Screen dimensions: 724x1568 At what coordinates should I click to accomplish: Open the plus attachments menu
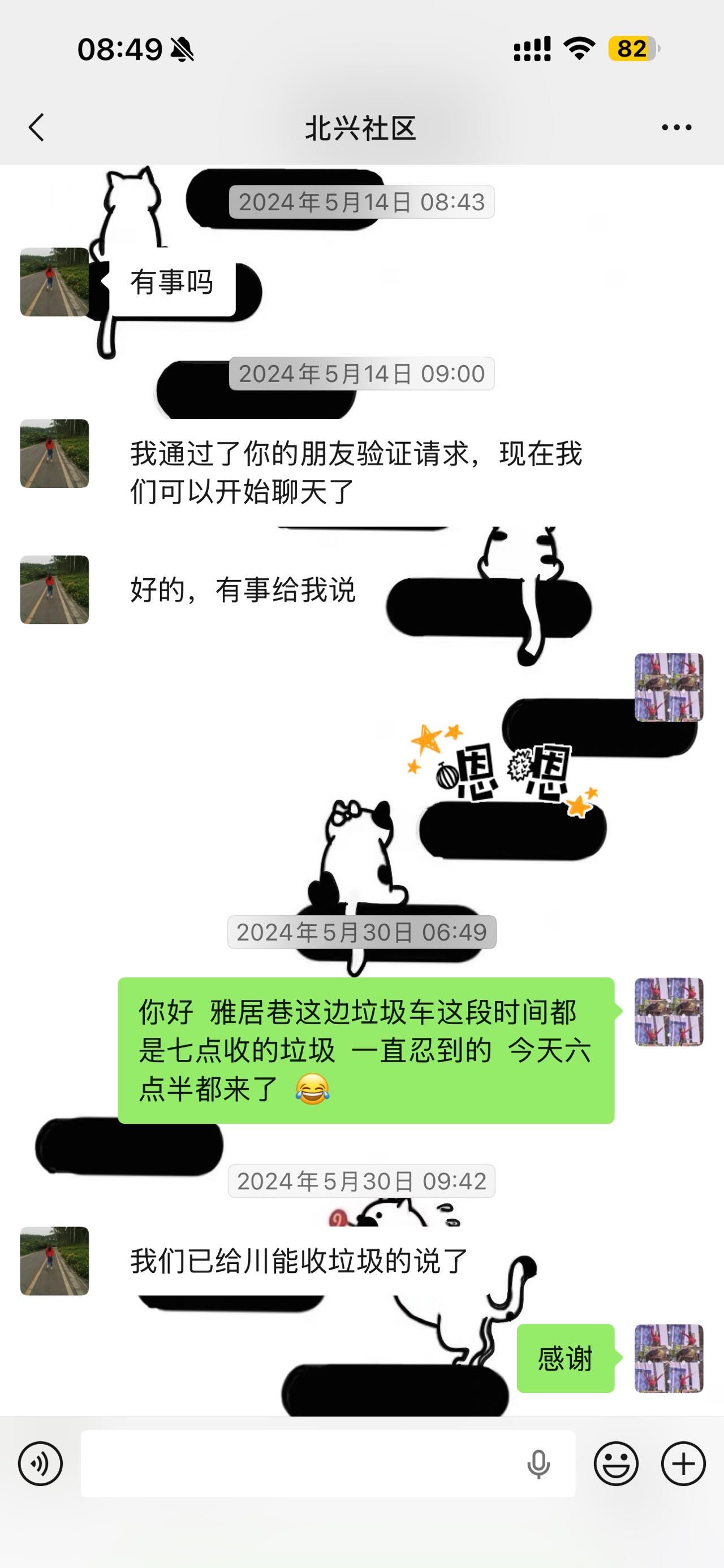click(683, 1463)
